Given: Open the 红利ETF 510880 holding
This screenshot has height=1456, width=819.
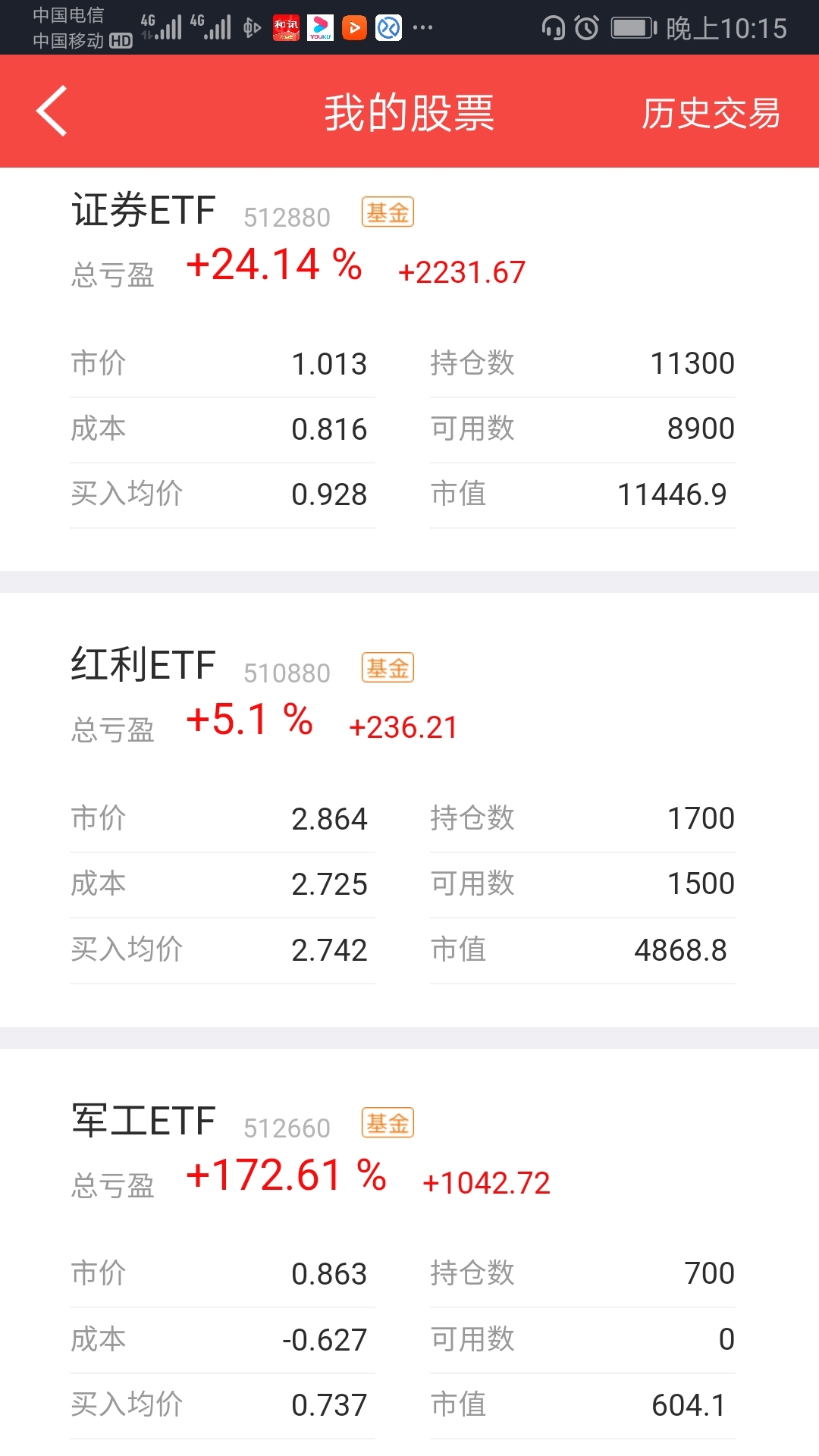Looking at the screenshot, I should pyautogui.click(x=409, y=810).
